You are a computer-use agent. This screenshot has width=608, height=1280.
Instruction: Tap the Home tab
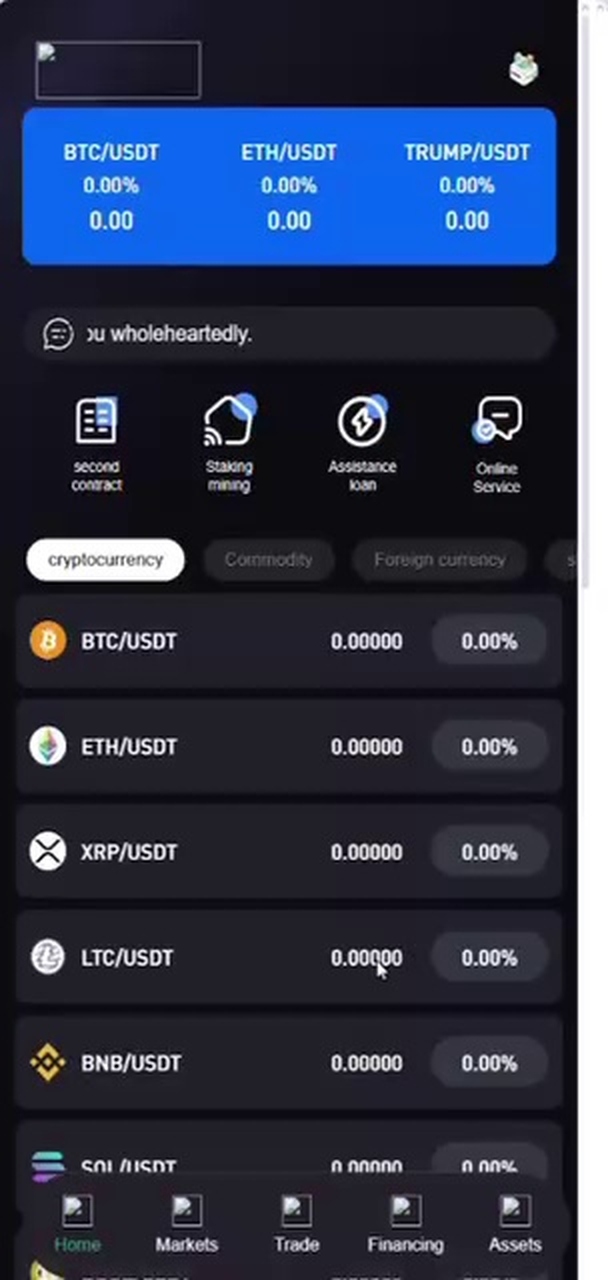(x=77, y=1225)
